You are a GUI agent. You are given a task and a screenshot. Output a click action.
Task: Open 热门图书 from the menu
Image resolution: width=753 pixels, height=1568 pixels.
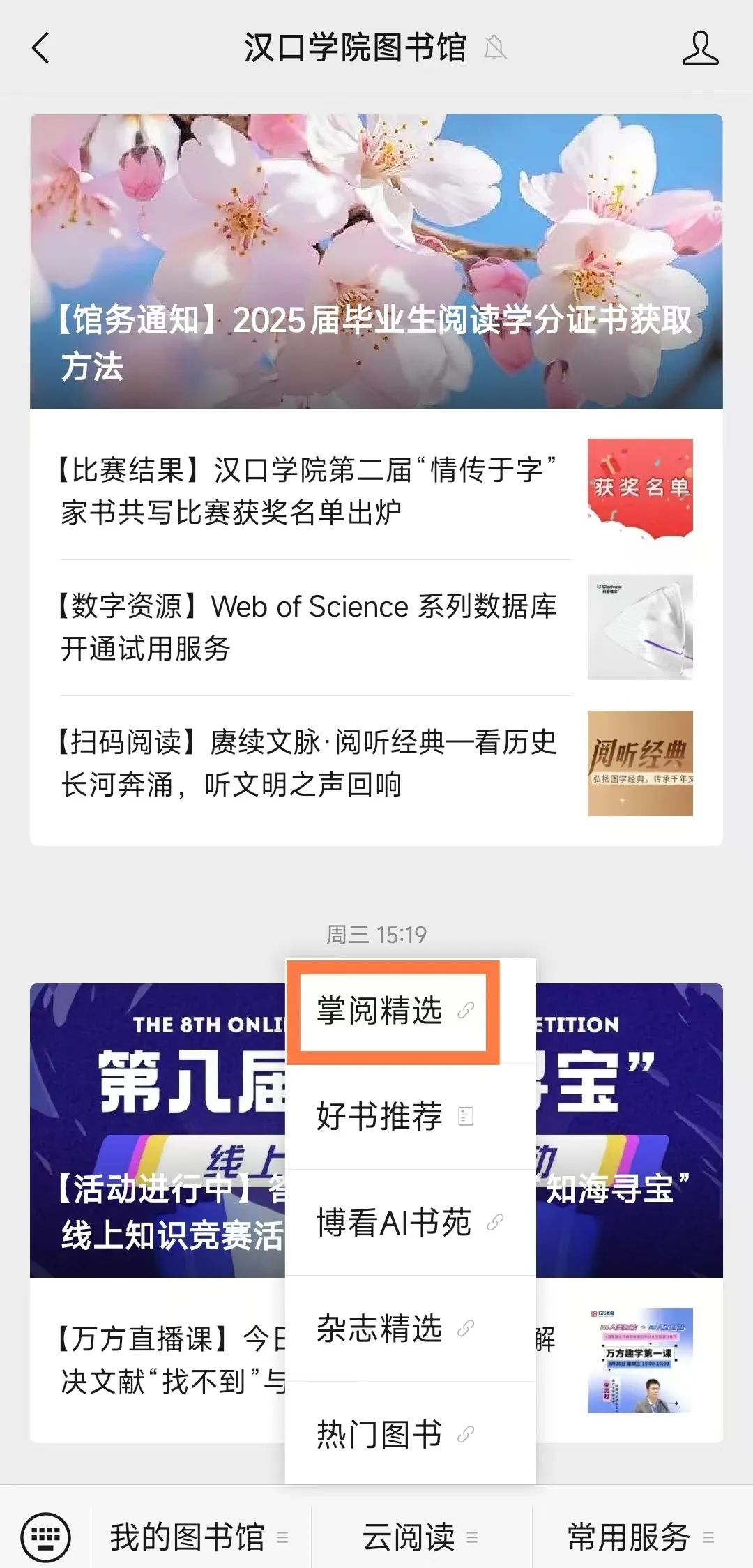pyautogui.click(x=411, y=1435)
